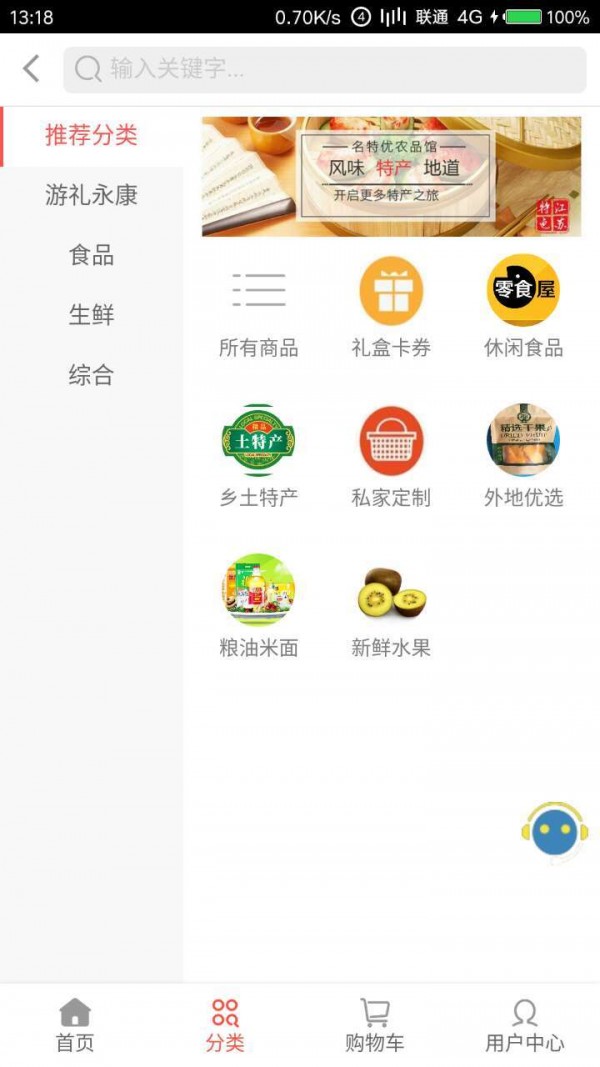Tap the keyword search field
This screenshot has height=1067, width=600.
[324, 70]
